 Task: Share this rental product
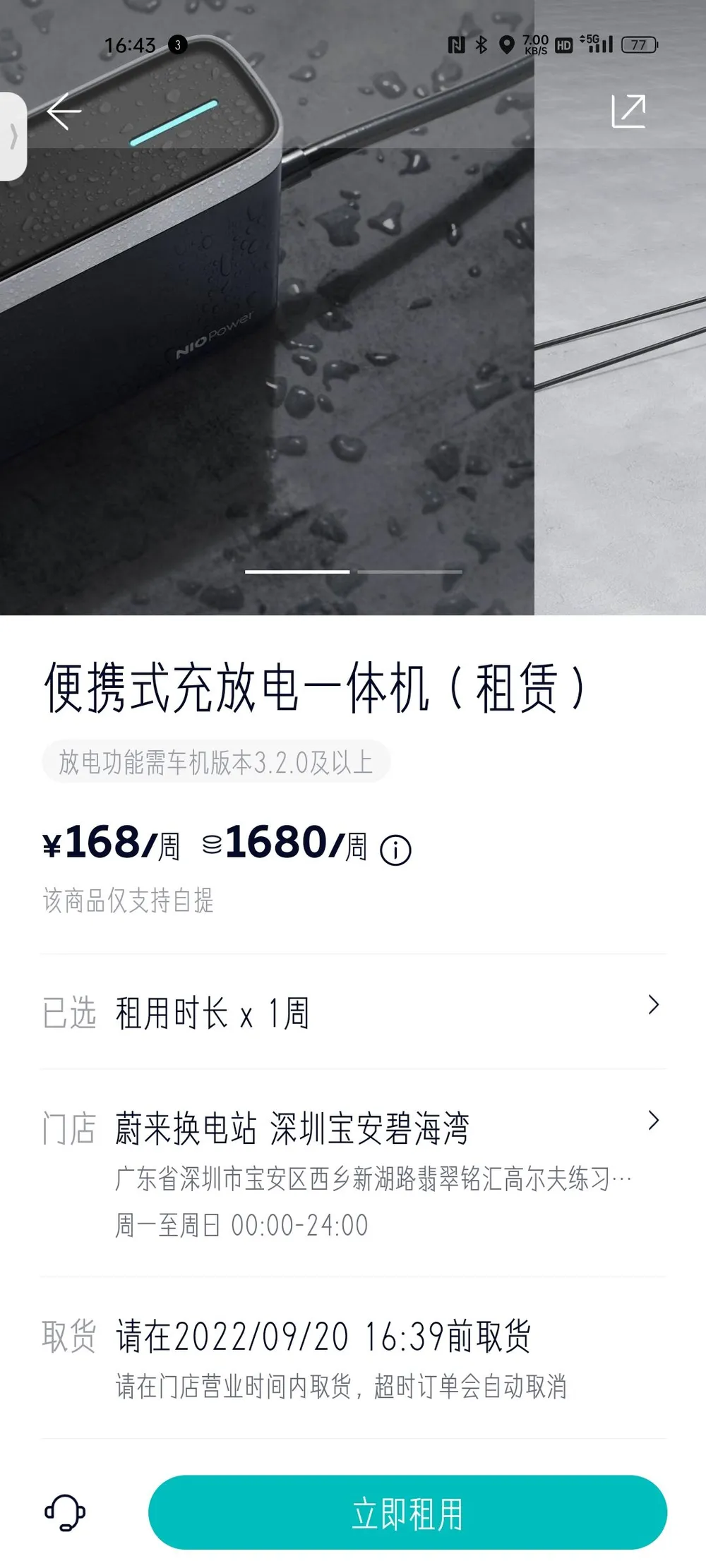(x=628, y=111)
